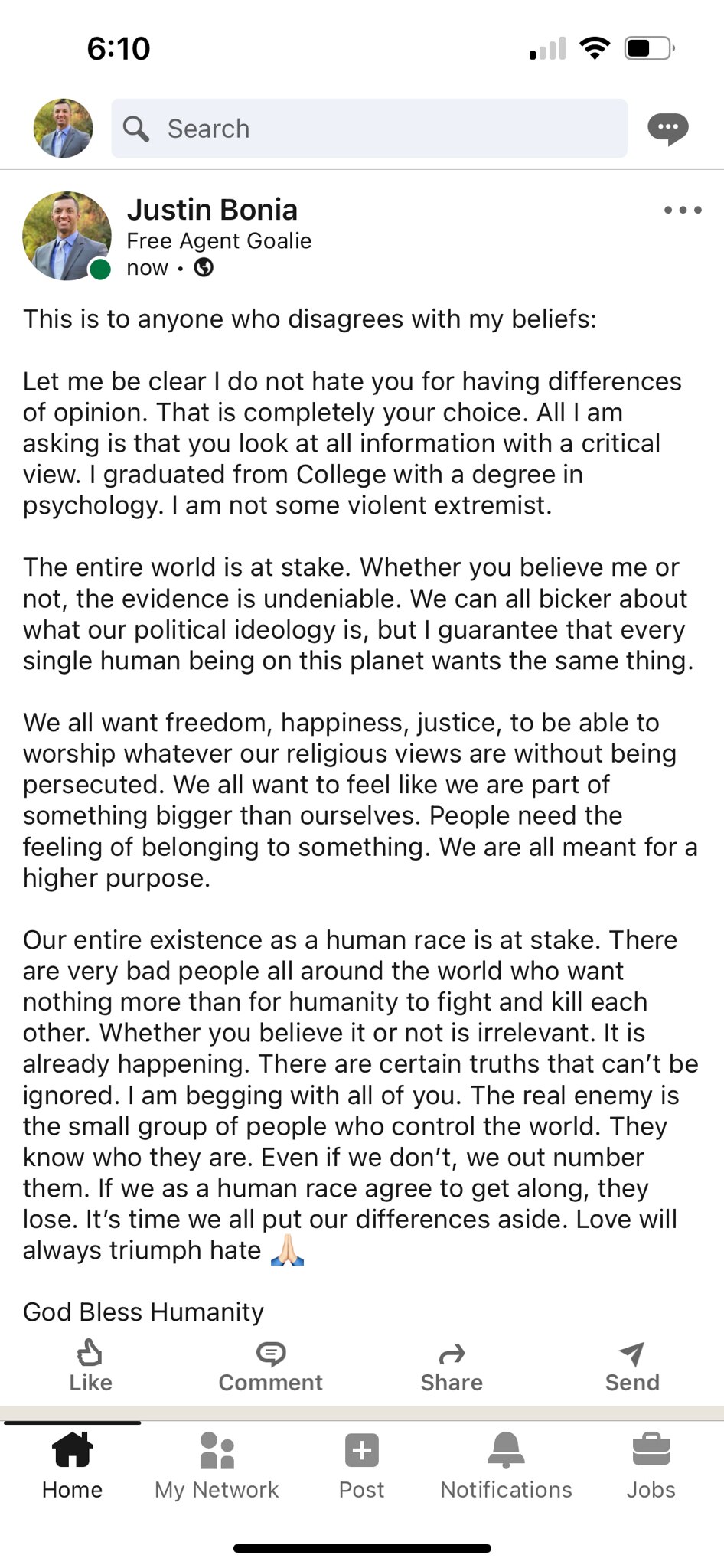The width and height of the screenshot is (724, 1568).
Task: Switch to the Jobs tab
Action: [651, 1465]
